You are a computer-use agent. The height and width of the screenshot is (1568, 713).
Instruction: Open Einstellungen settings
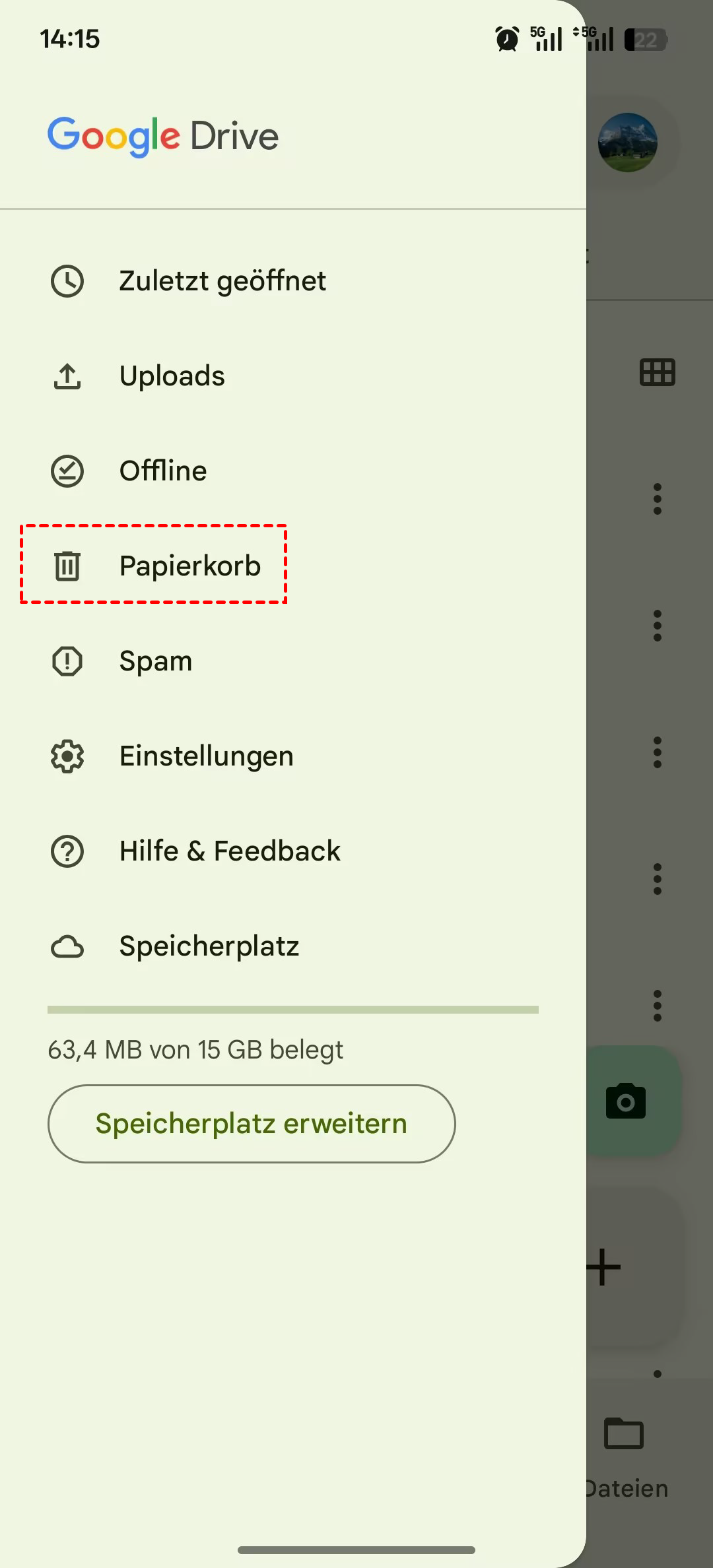206,756
